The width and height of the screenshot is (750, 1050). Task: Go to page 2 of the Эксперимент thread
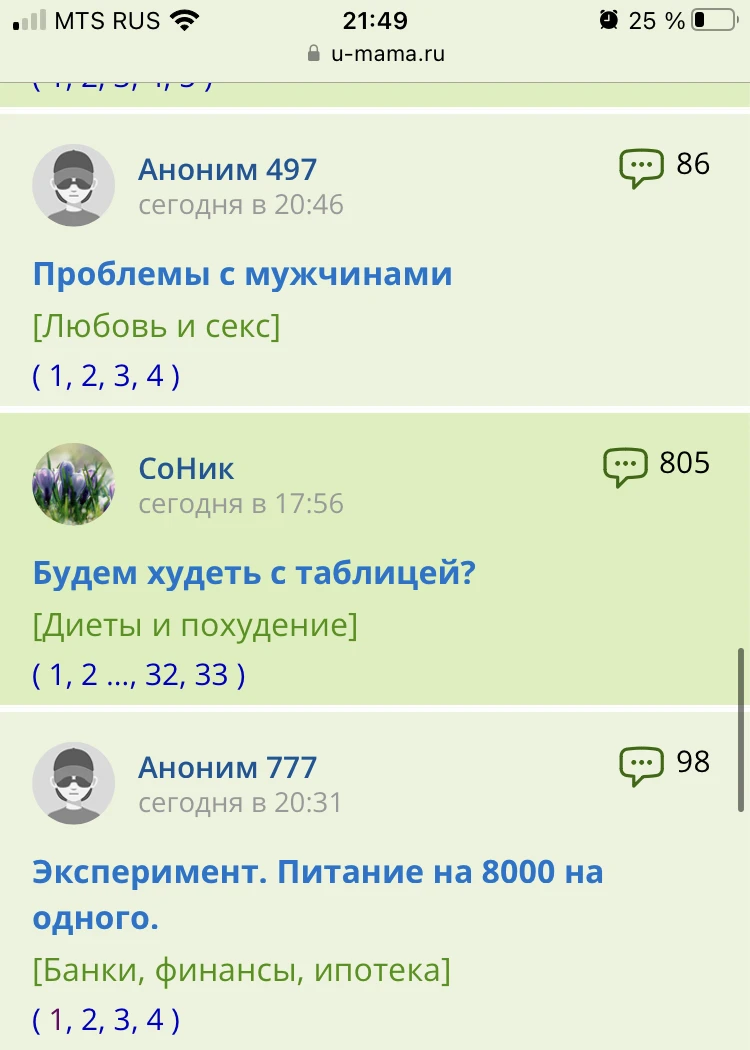click(90, 1020)
